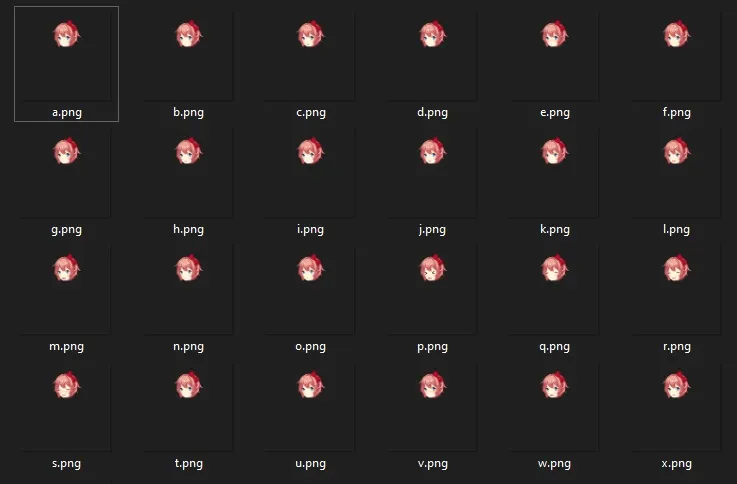Image resolution: width=737 pixels, height=484 pixels.
Task: Pick the j.png image
Action: [432, 173]
